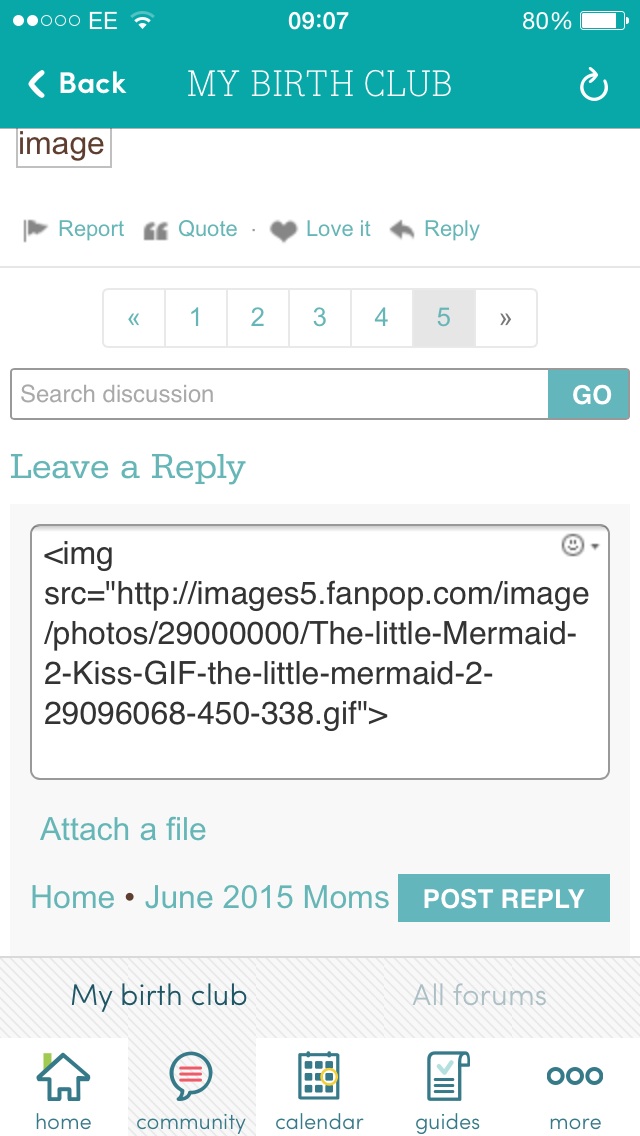The image size is (640, 1136).
Task: Go back using the Back button
Action: click(78, 84)
